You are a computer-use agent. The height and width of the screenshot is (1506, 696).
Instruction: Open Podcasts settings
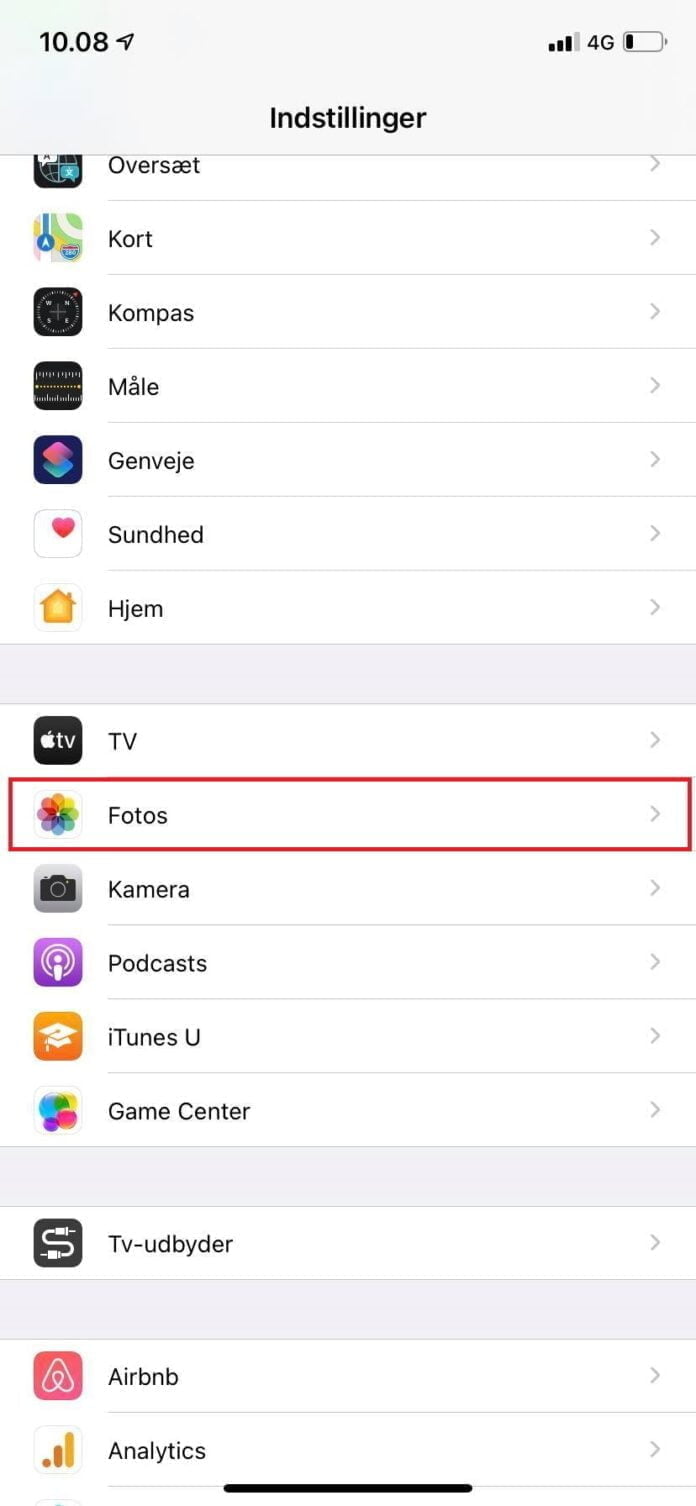[x=348, y=963]
